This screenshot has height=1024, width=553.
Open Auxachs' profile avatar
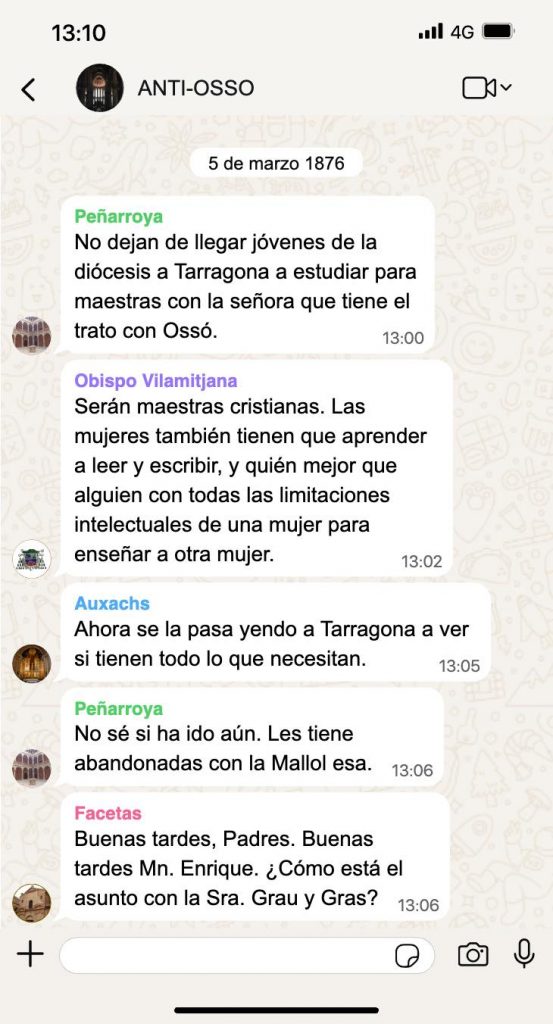[x=31, y=664]
